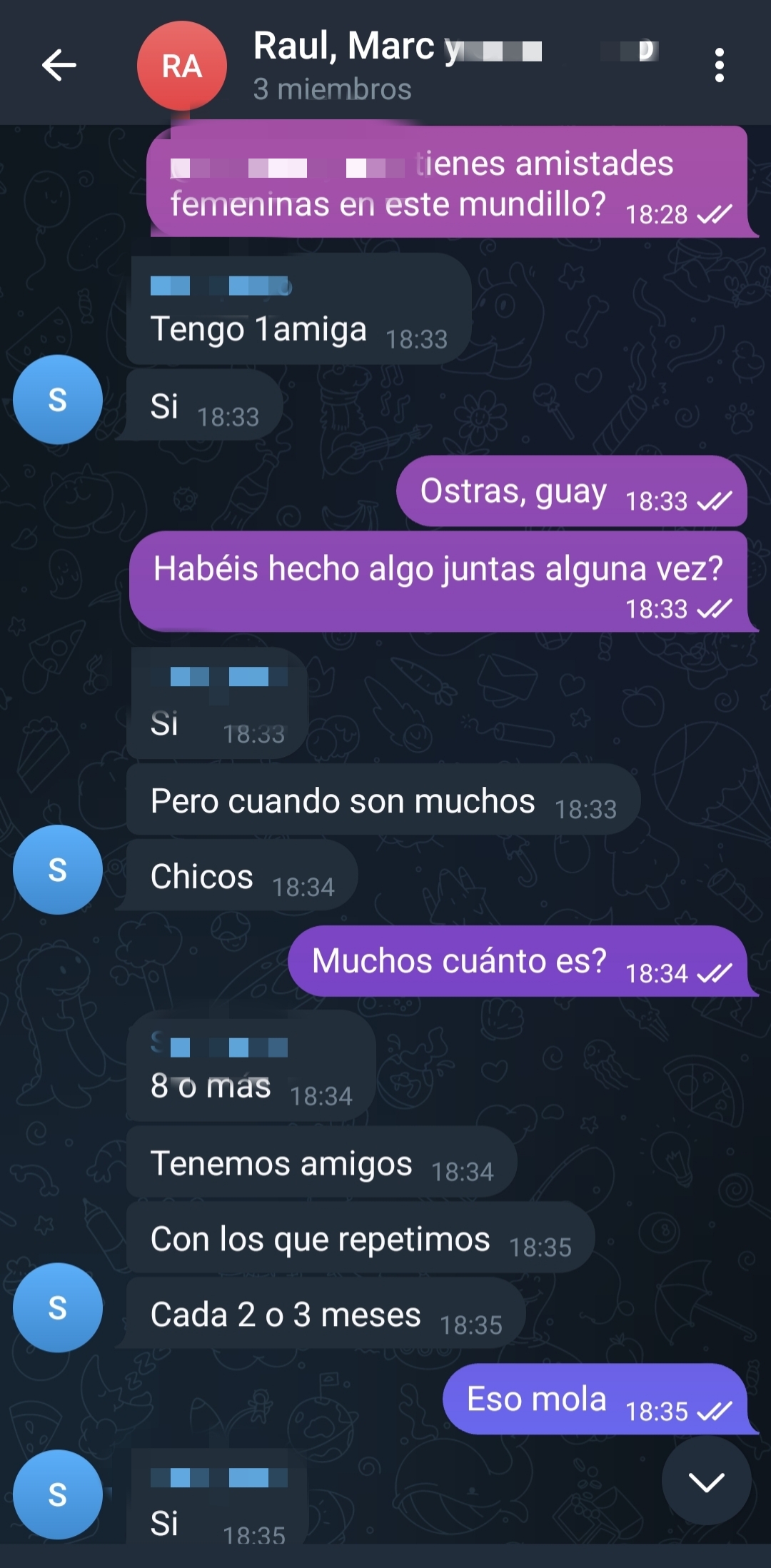Go back to the chat list

click(x=59, y=66)
